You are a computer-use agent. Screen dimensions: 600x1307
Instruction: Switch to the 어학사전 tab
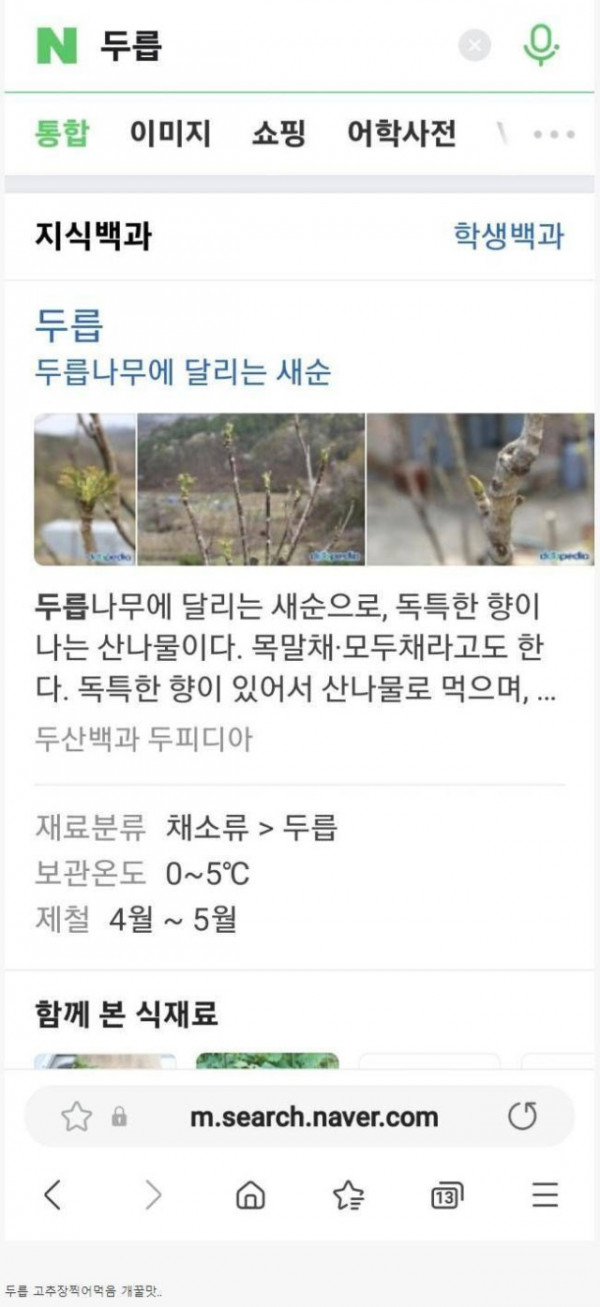(402, 133)
